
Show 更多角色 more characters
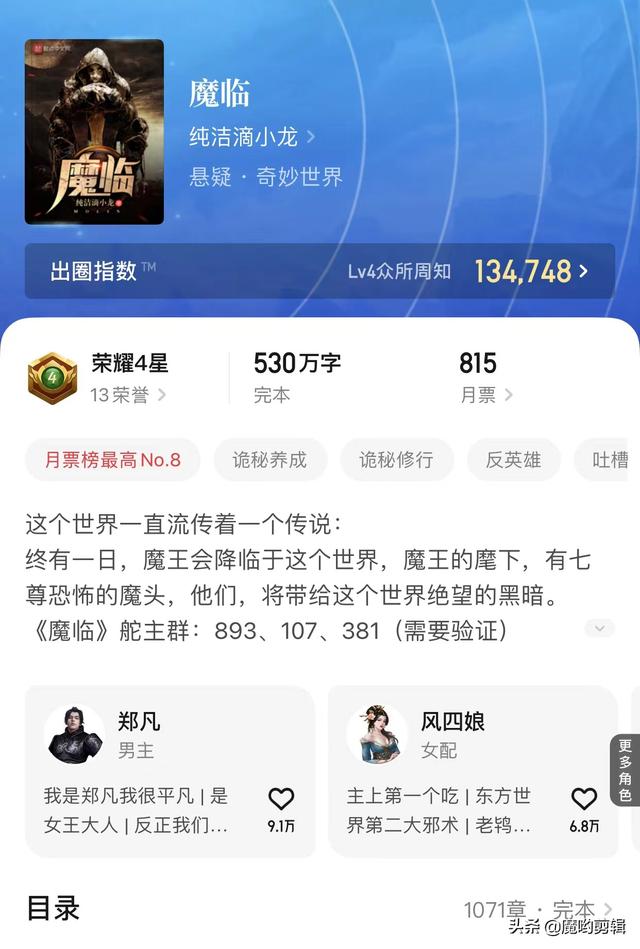(625, 770)
